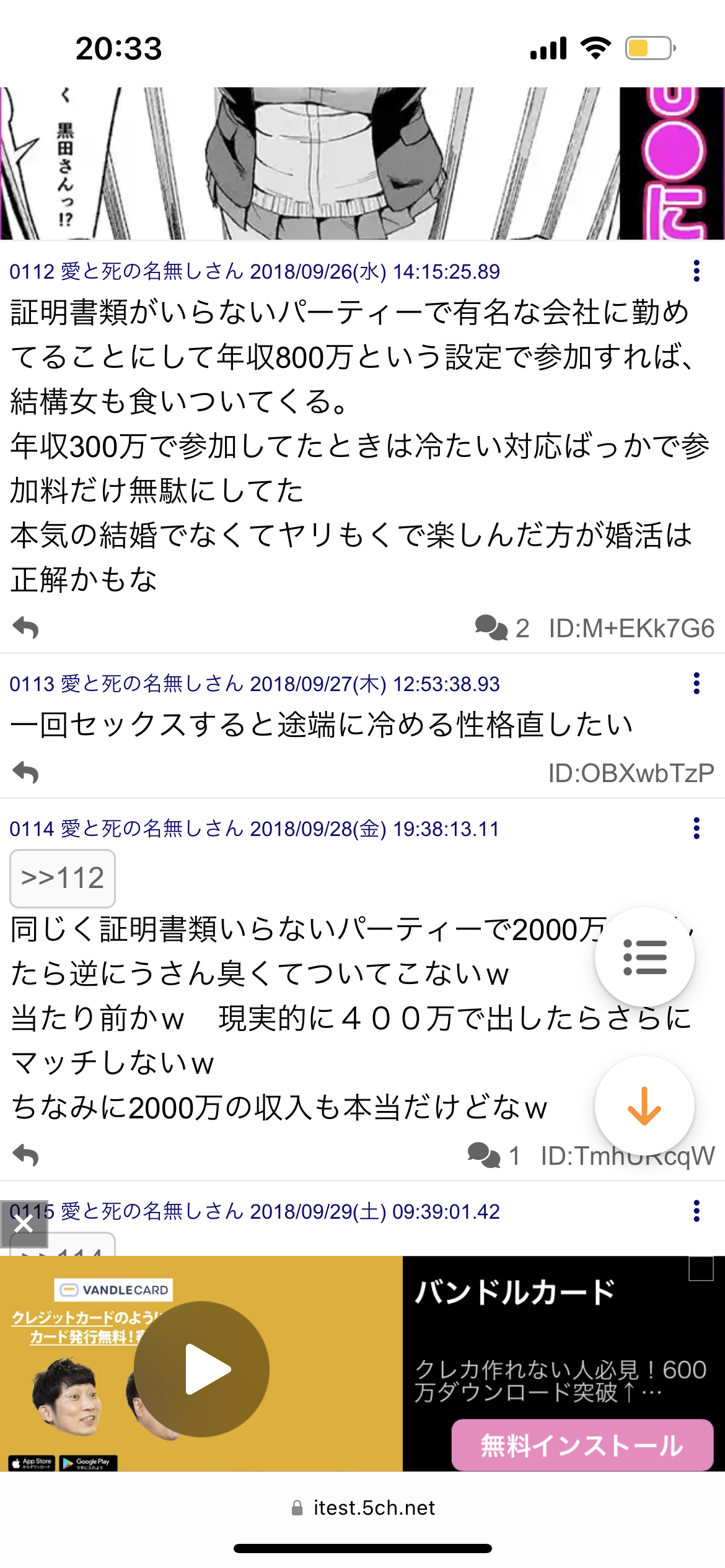Screen dimensions: 725x1568
Task: Open the floating thread list menu
Action: click(x=644, y=957)
